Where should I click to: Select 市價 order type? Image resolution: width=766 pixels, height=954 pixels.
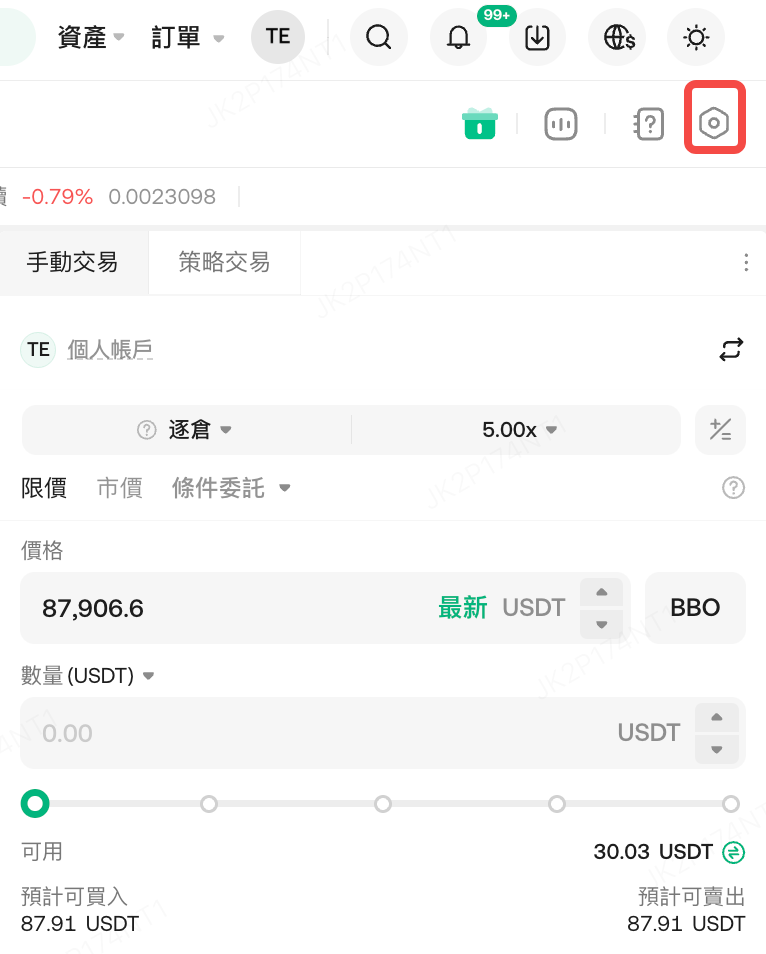pos(119,488)
